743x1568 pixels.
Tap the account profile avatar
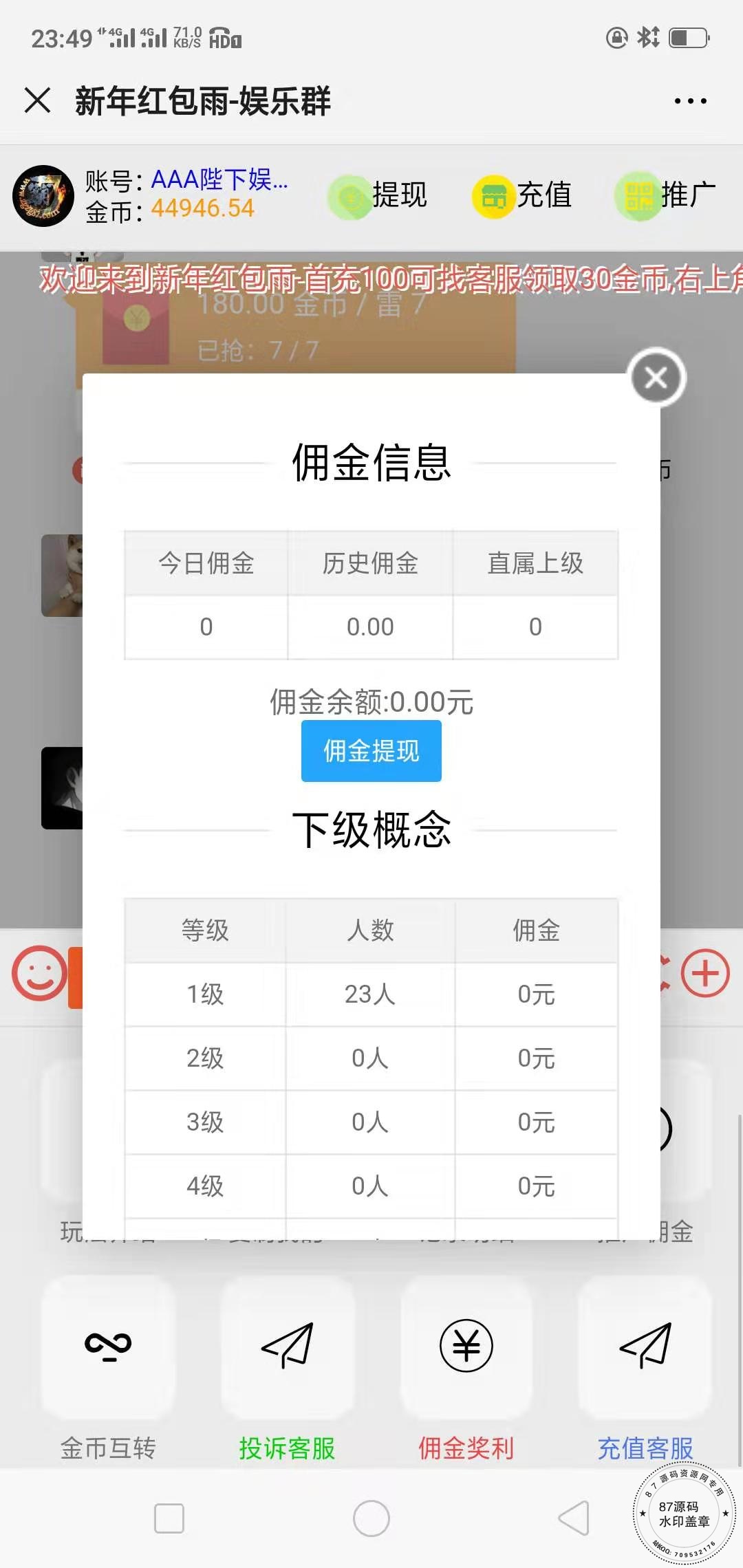coord(43,195)
